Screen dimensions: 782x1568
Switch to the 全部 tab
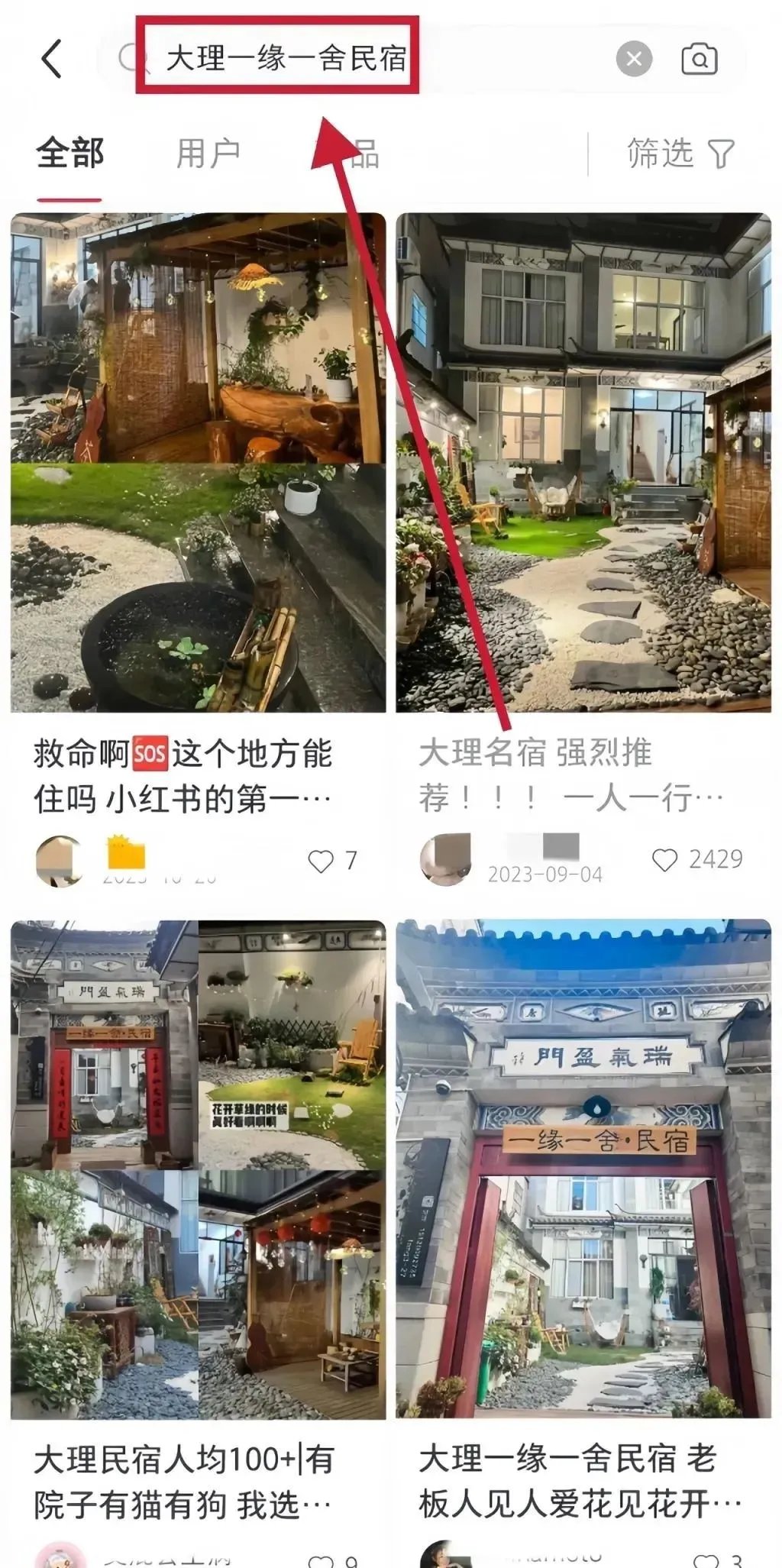coord(69,153)
